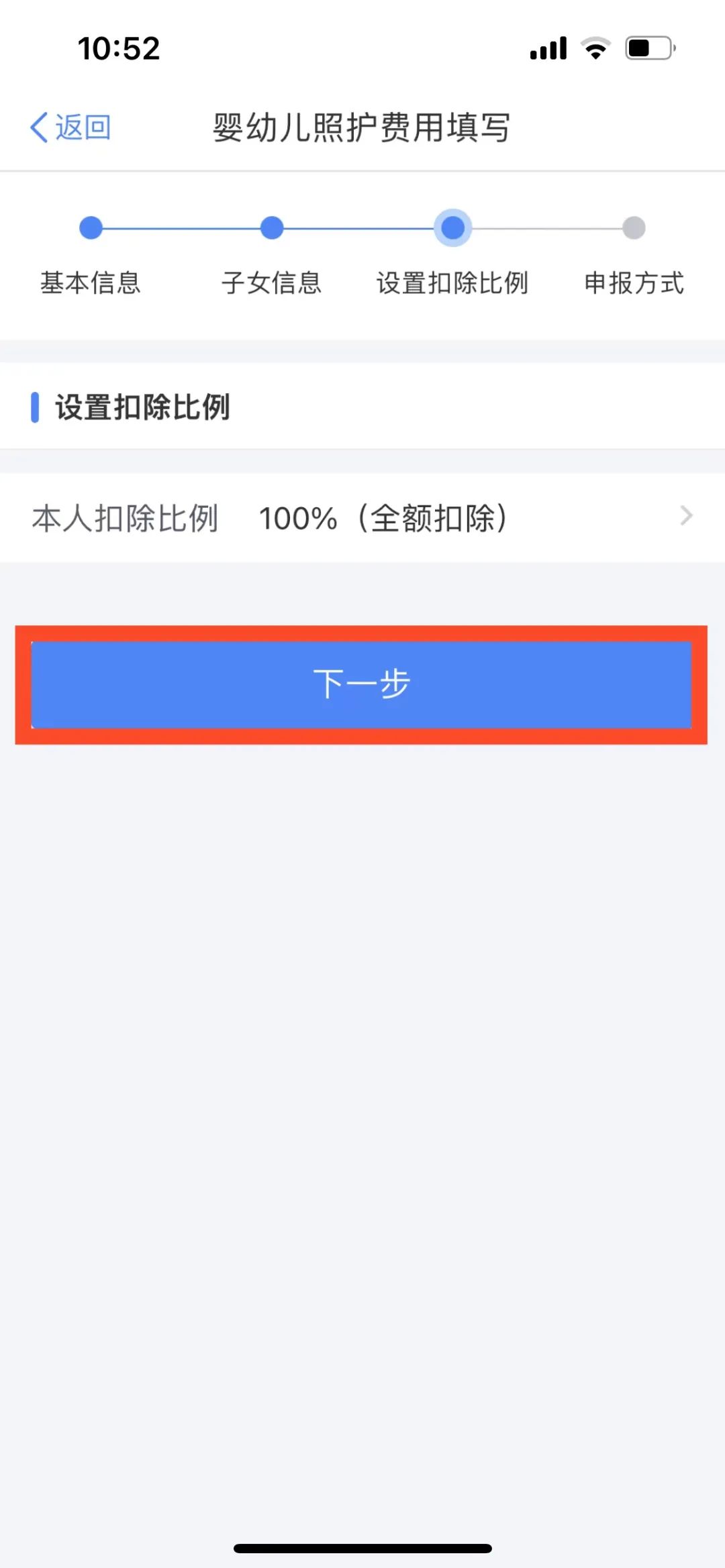This screenshot has height=1568, width=725.
Task: Open the 本人扣除比例 selection row
Action: (362, 518)
